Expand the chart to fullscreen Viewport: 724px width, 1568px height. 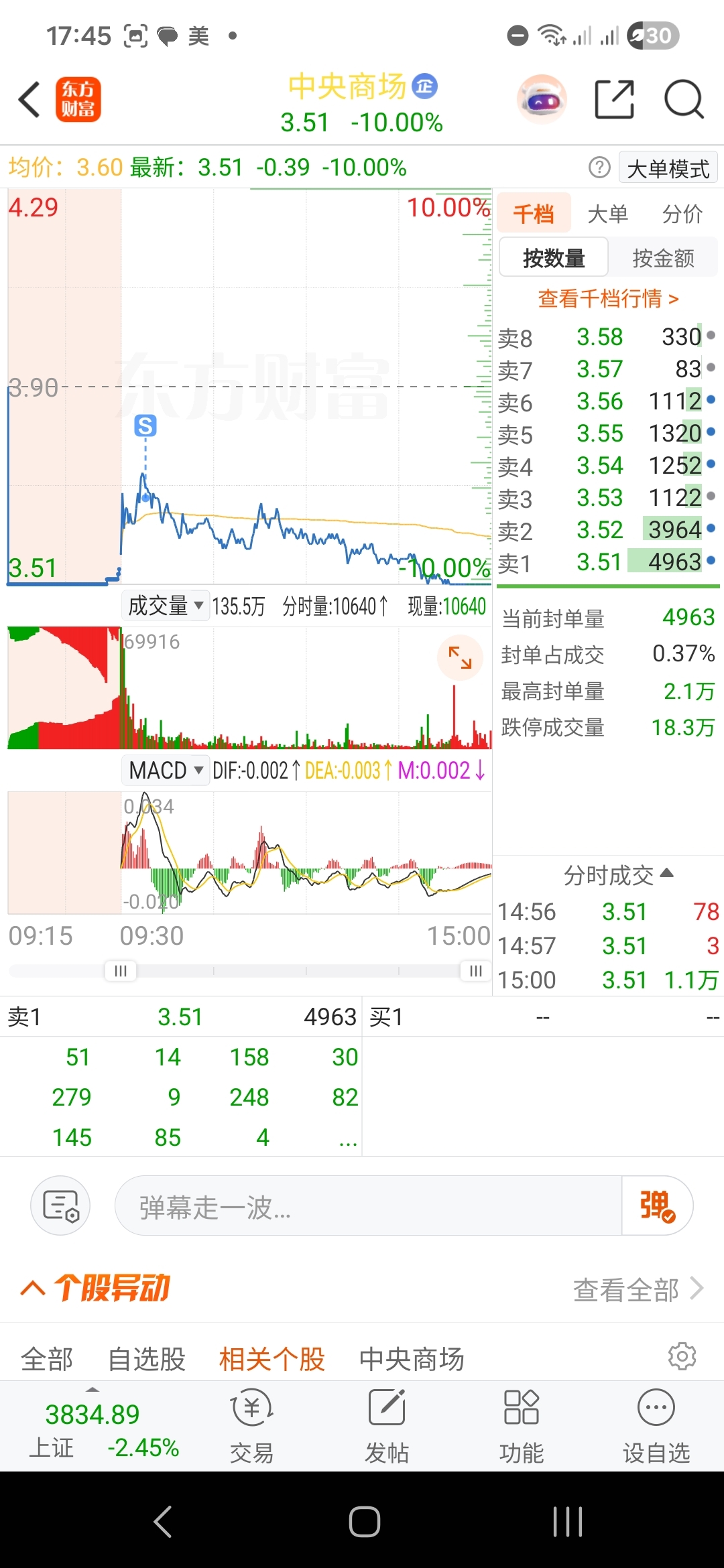click(460, 657)
